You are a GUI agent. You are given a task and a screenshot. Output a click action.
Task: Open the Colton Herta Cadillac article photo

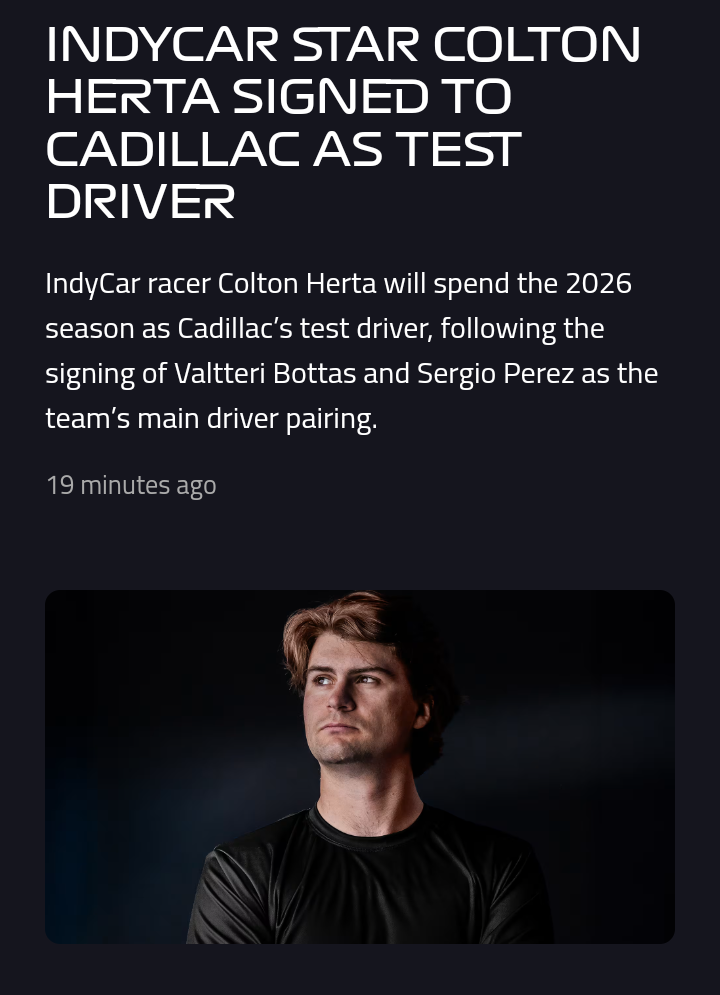coord(360,766)
